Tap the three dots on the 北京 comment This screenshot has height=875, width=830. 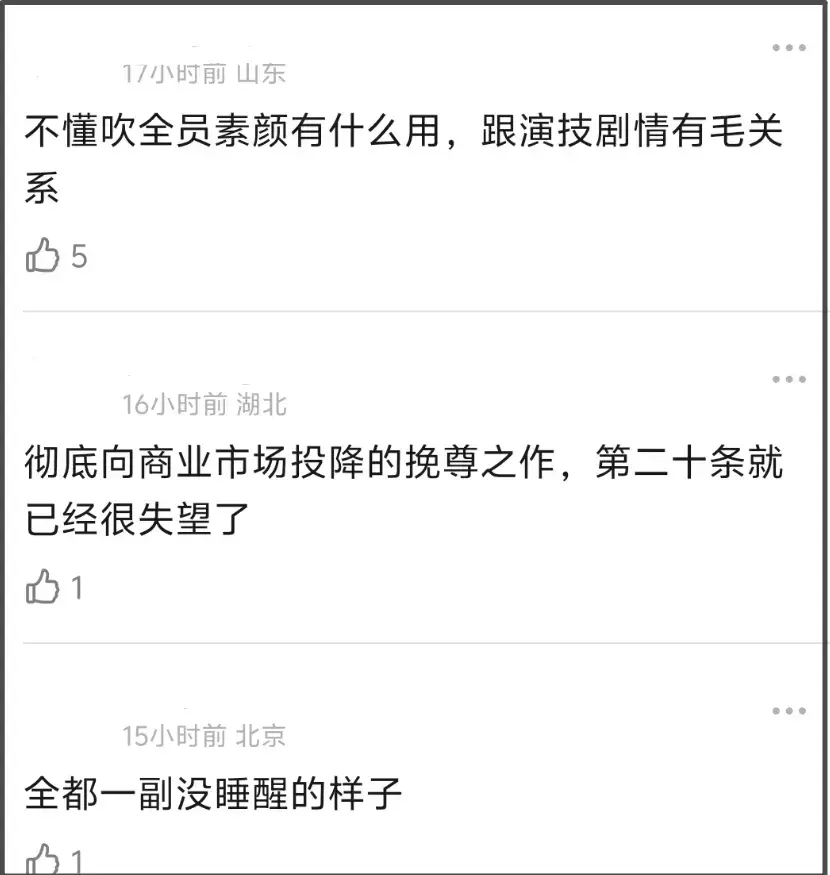click(788, 711)
